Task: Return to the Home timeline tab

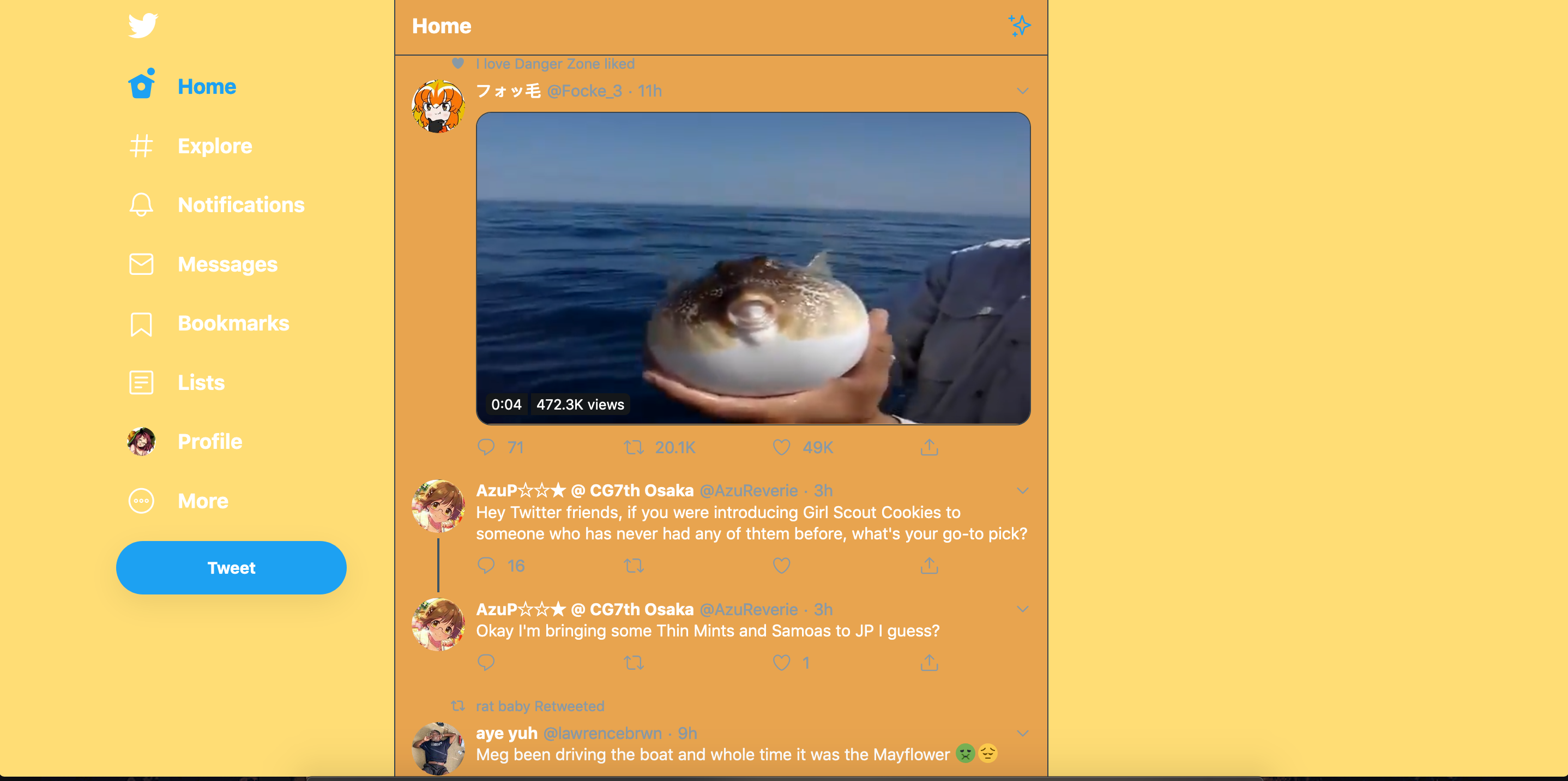Action: coord(206,86)
